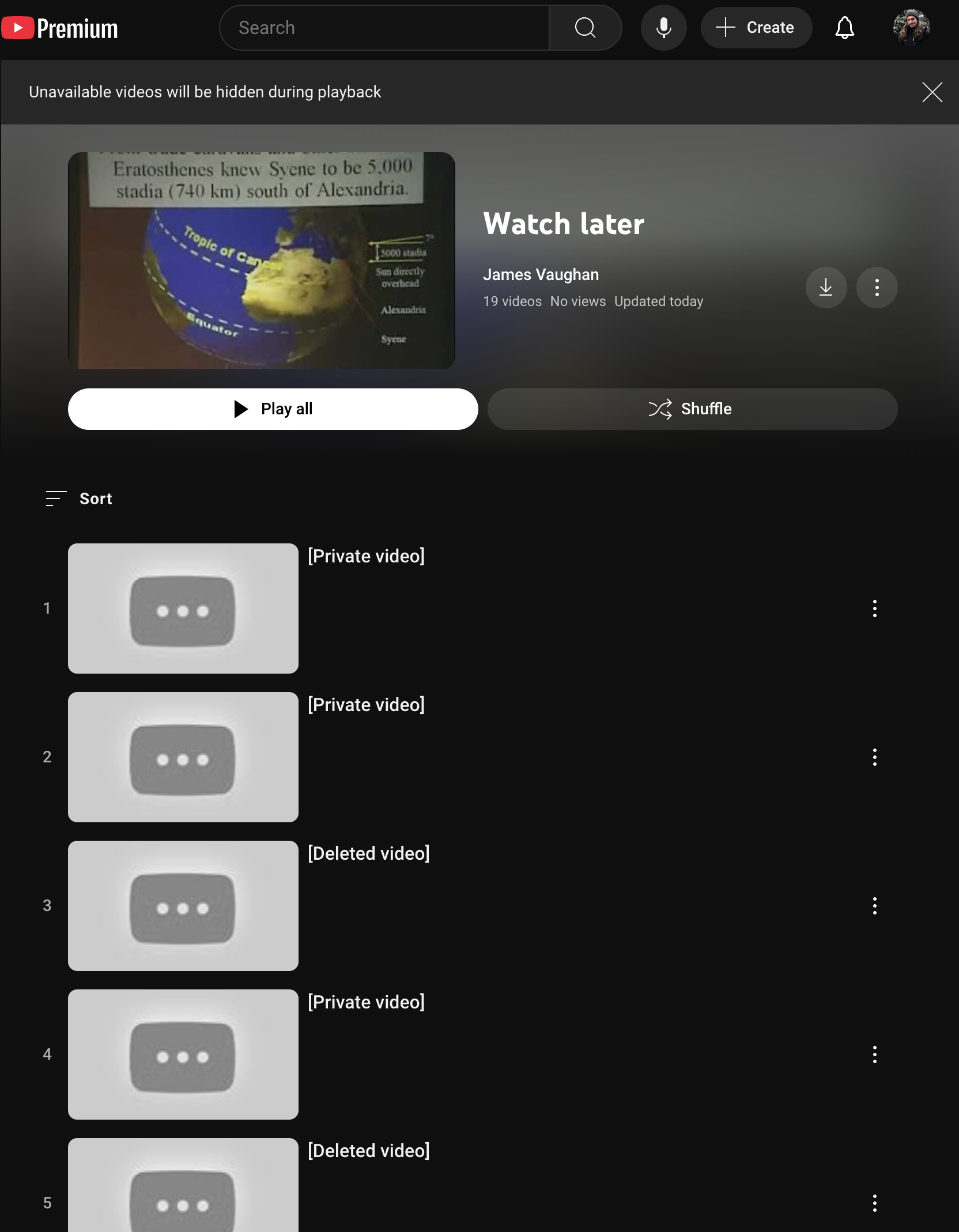Click the YouTube Premium logo
The height and width of the screenshot is (1232, 959).
click(x=59, y=27)
